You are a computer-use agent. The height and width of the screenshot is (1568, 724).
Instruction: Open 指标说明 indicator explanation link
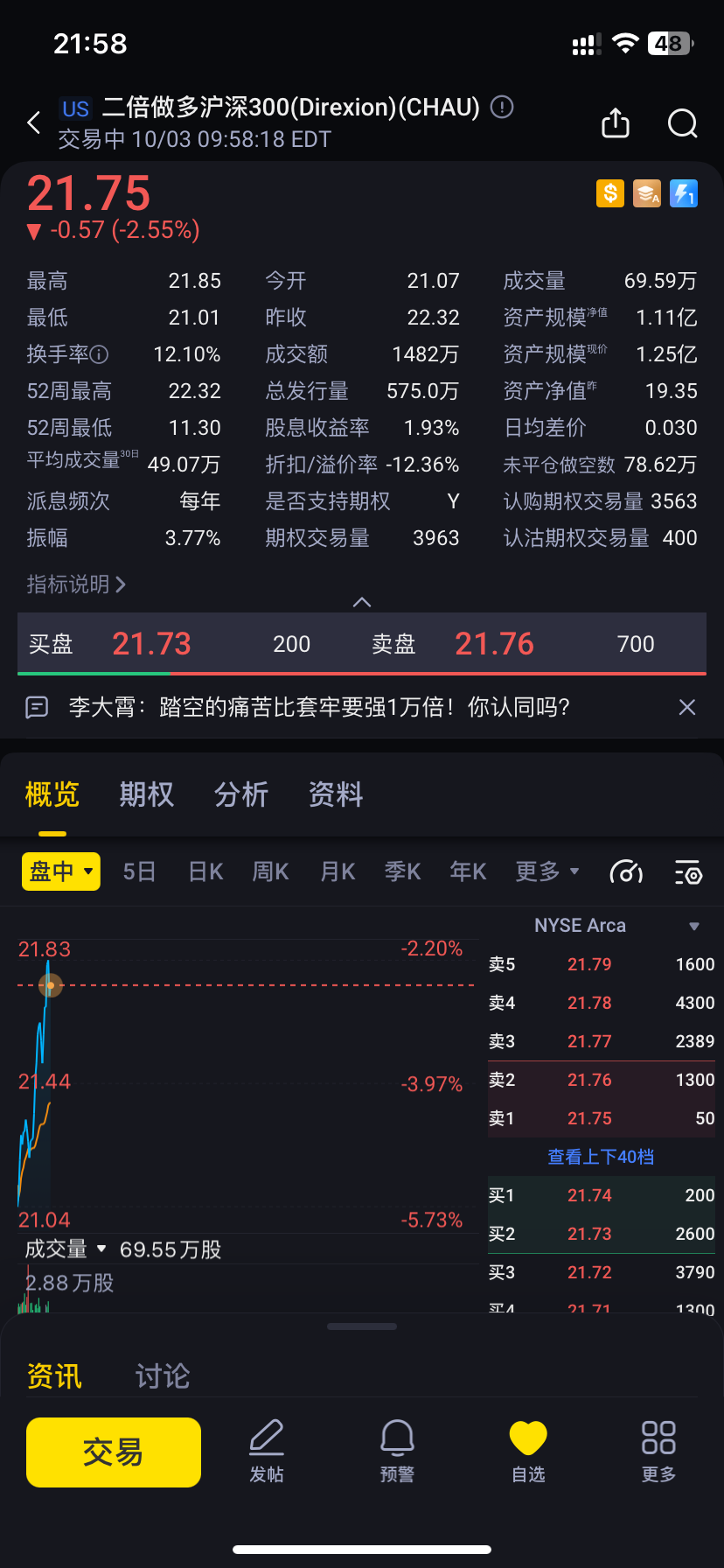click(76, 584)
